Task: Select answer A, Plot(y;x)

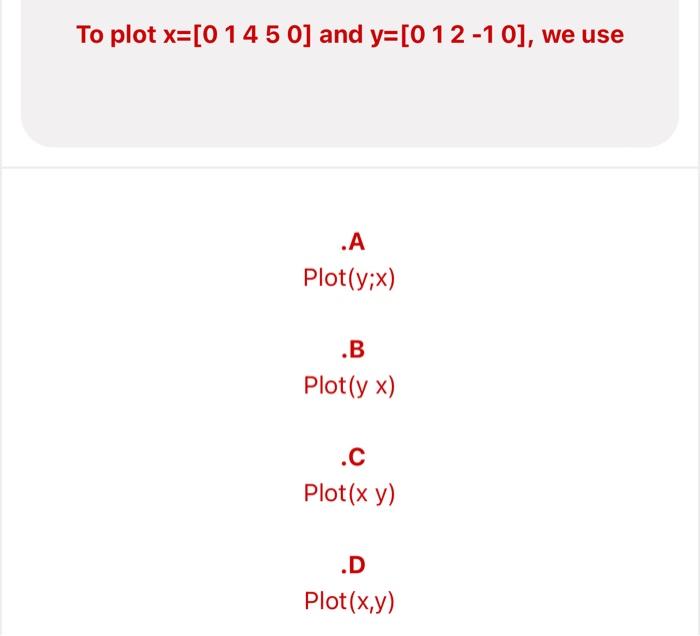Action: (350, 277)
